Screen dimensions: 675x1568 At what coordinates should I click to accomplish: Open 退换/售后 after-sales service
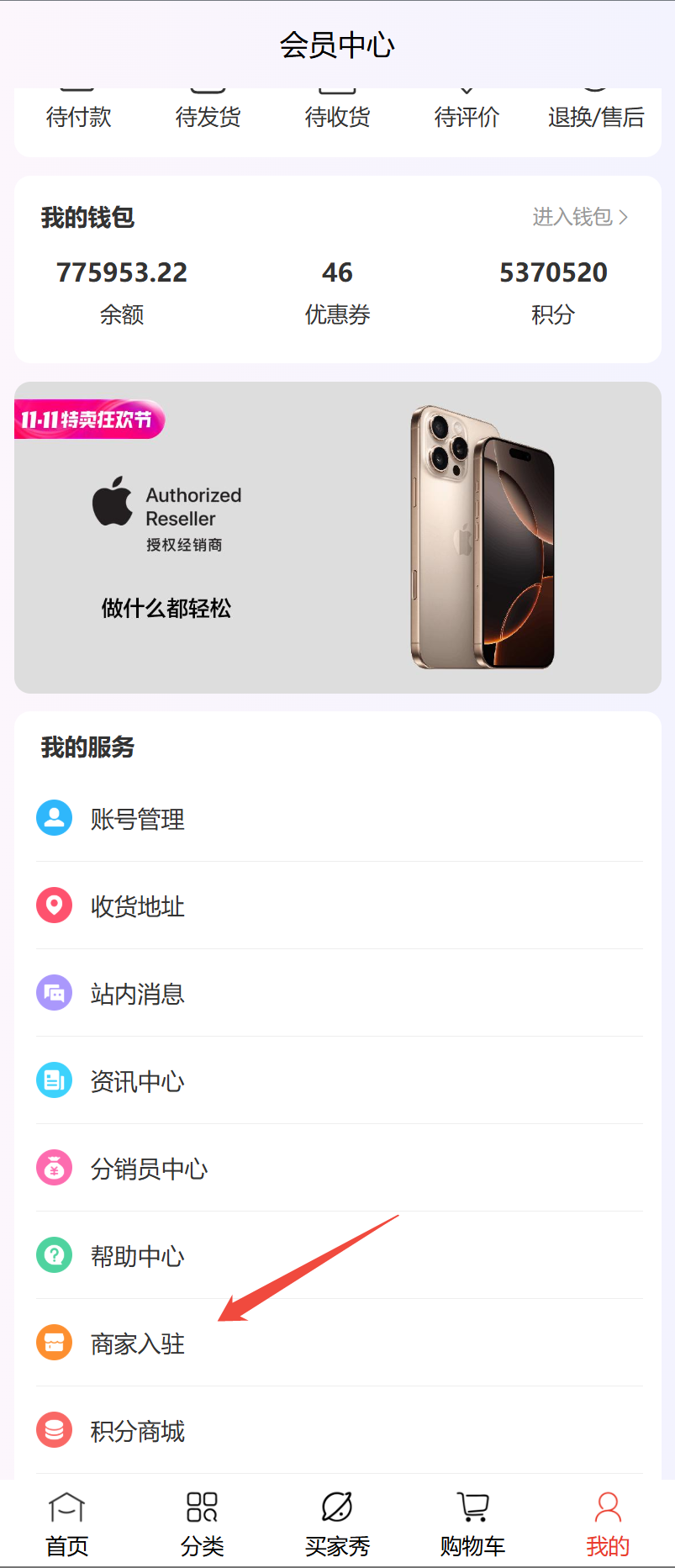coord(596,115)
